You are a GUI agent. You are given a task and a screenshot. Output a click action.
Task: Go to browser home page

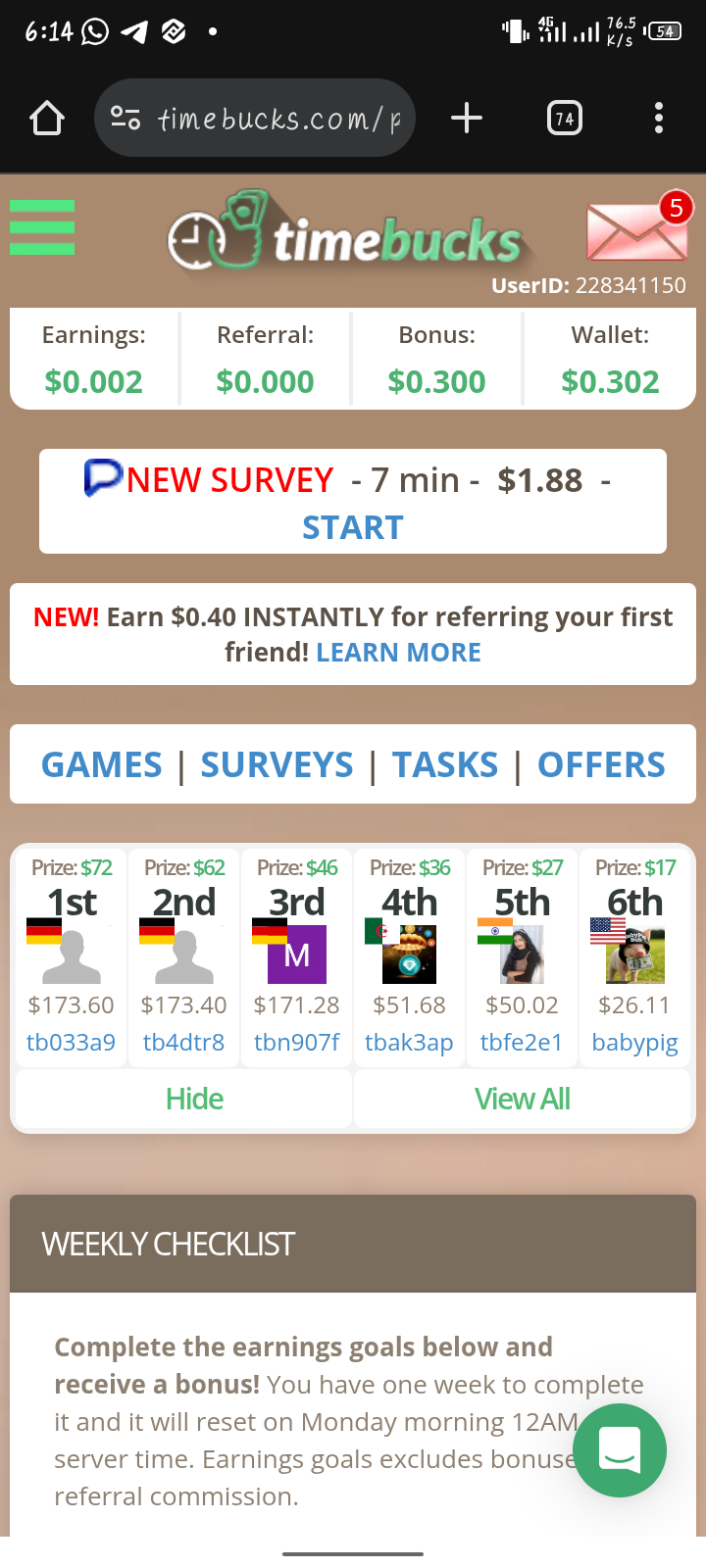(47, 119)
